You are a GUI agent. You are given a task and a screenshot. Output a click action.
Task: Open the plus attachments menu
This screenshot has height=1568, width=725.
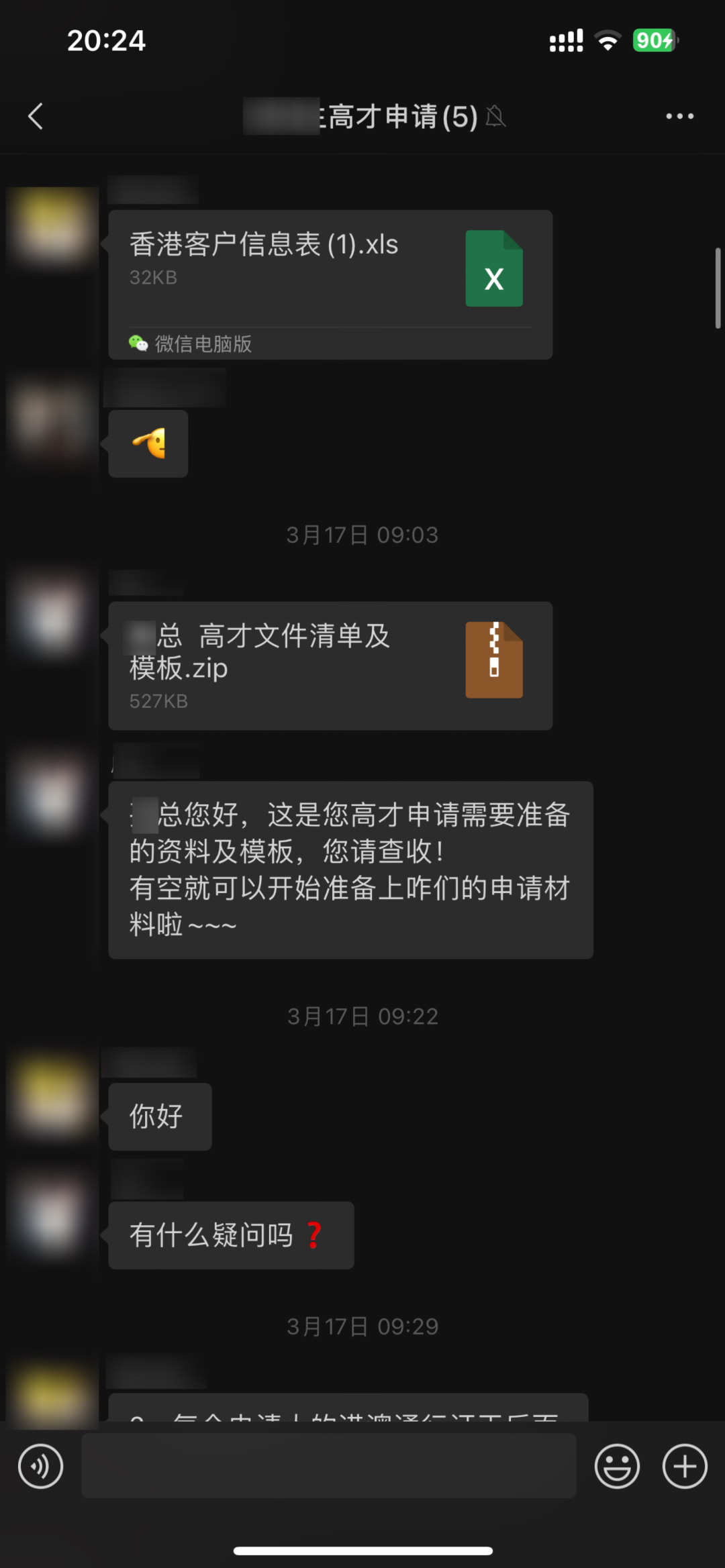pos(685,1466)
